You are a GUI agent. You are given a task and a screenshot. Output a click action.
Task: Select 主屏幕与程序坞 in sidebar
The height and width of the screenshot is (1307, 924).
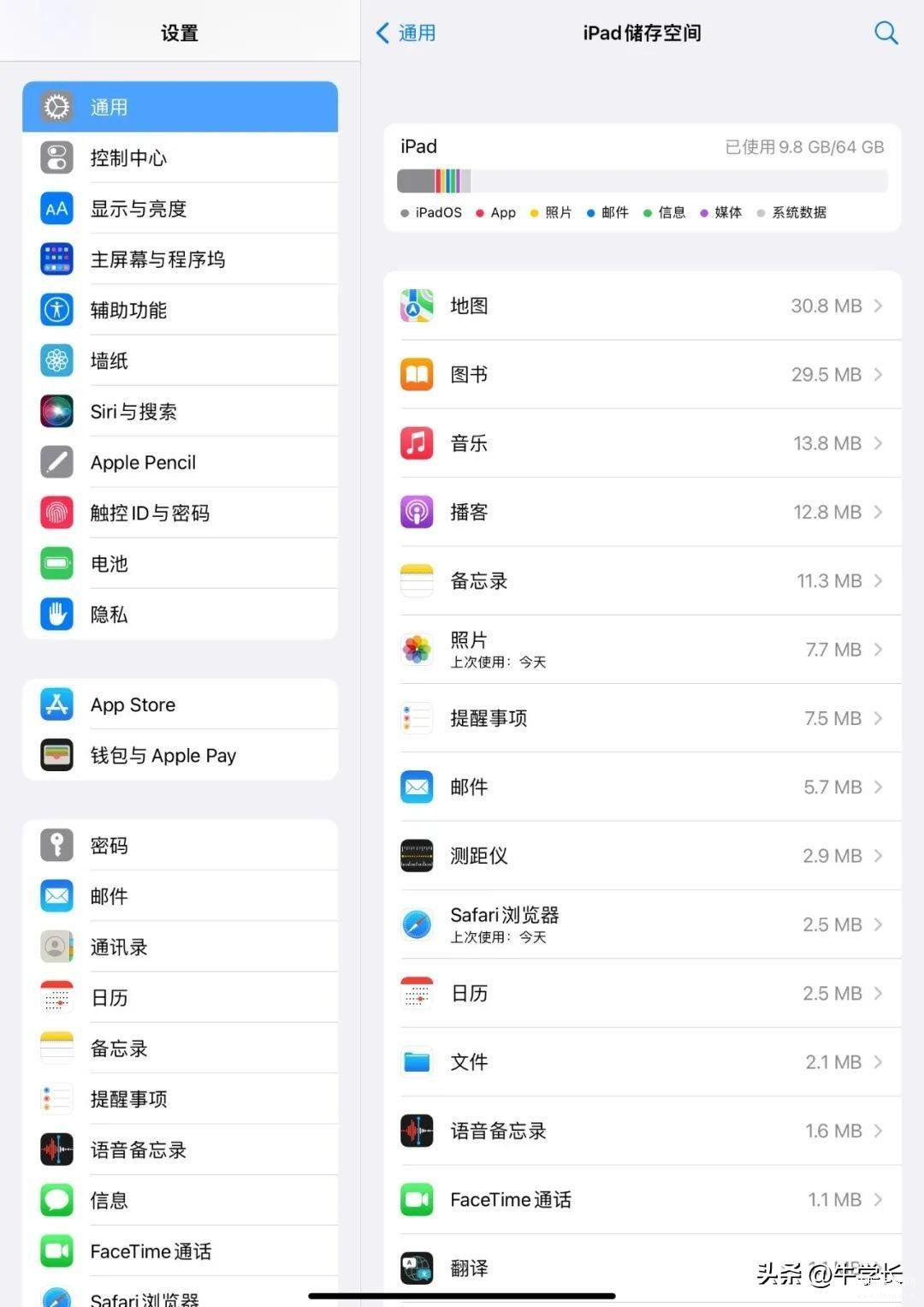click(180, 259)
